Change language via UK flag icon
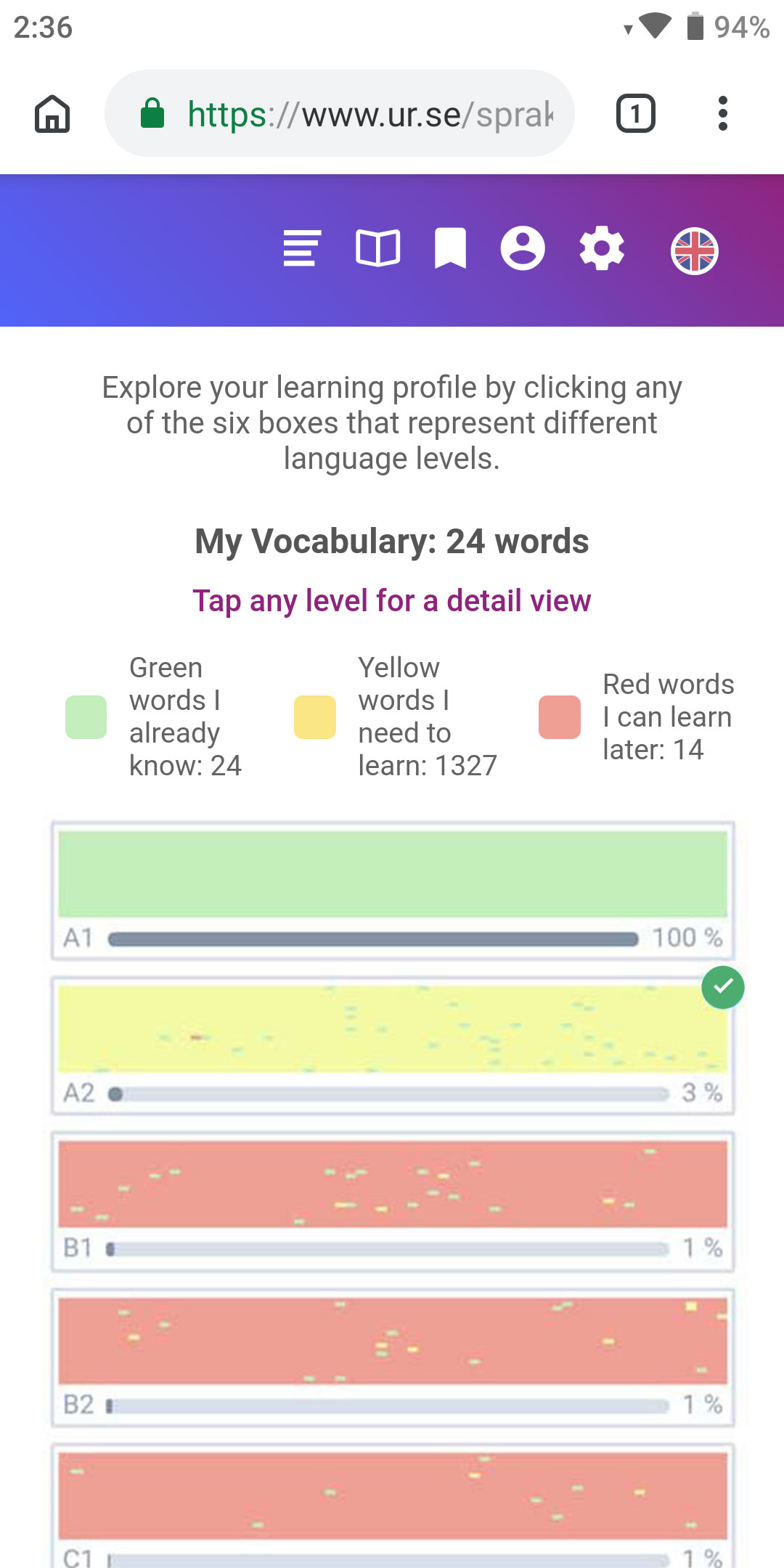 [x=695, y=251]
